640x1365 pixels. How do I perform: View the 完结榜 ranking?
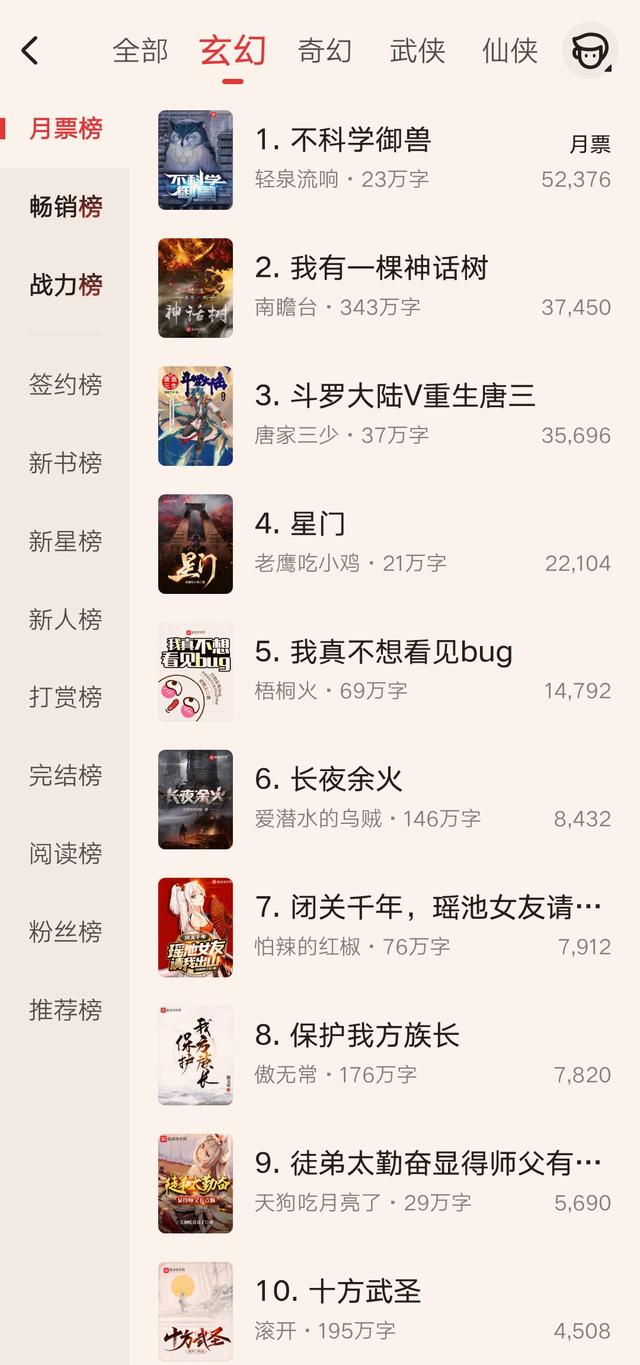pyautogui.click(x=66, y=775)
